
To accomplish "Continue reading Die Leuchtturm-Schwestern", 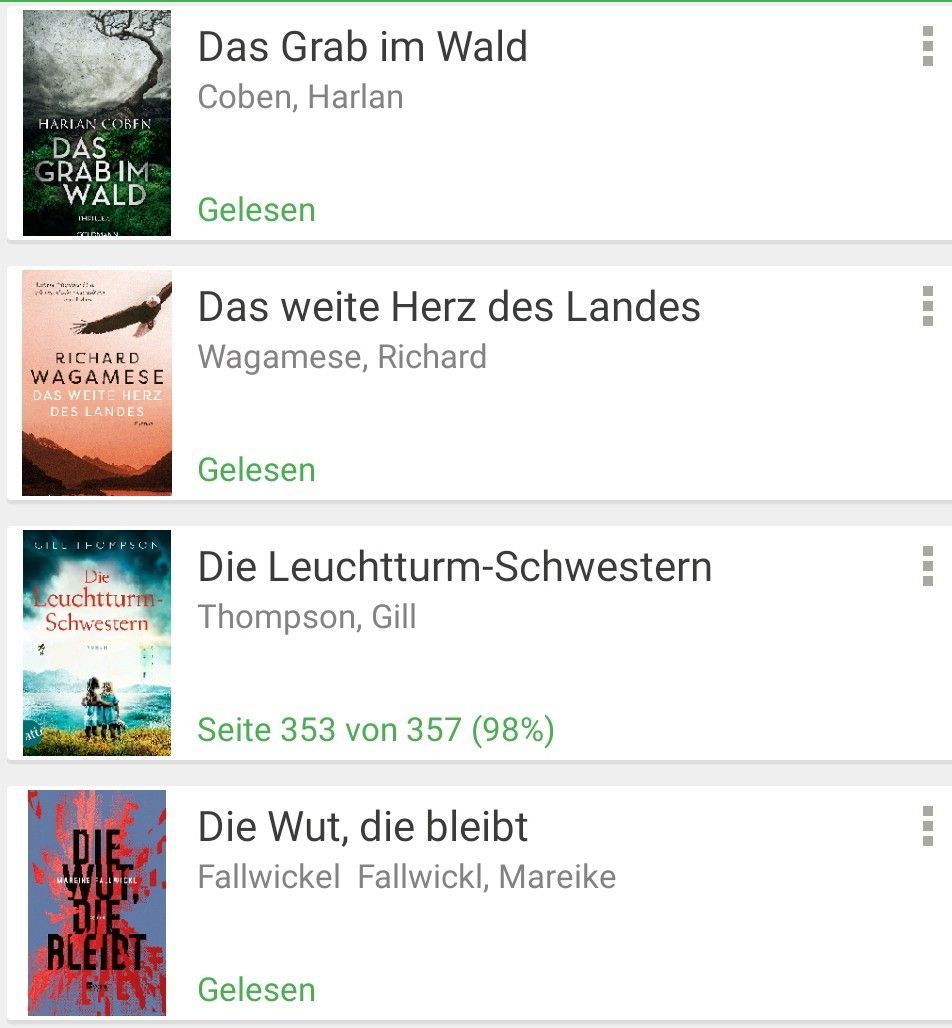I will (x=454, y=568).
